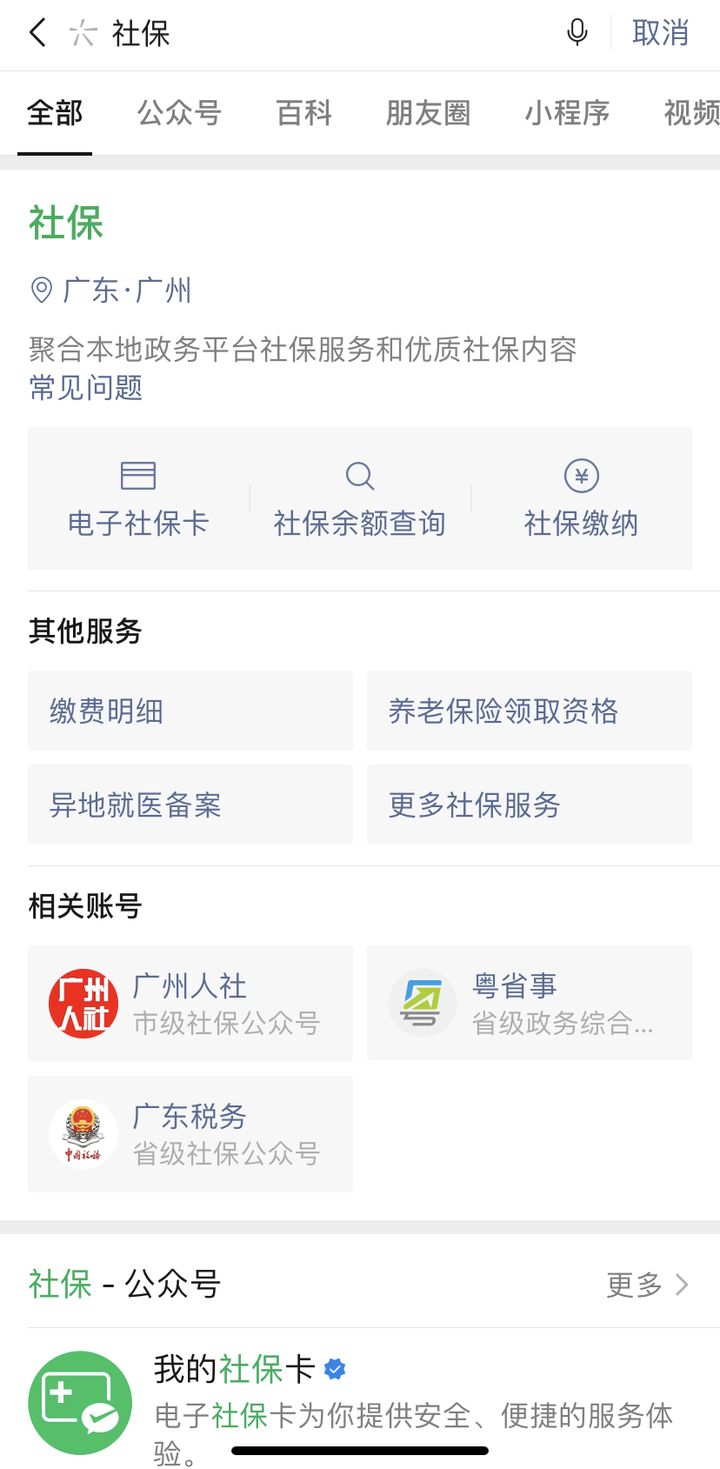
Task: Tap 更多 to see more 公众号
Action: tap(647, 1284)
